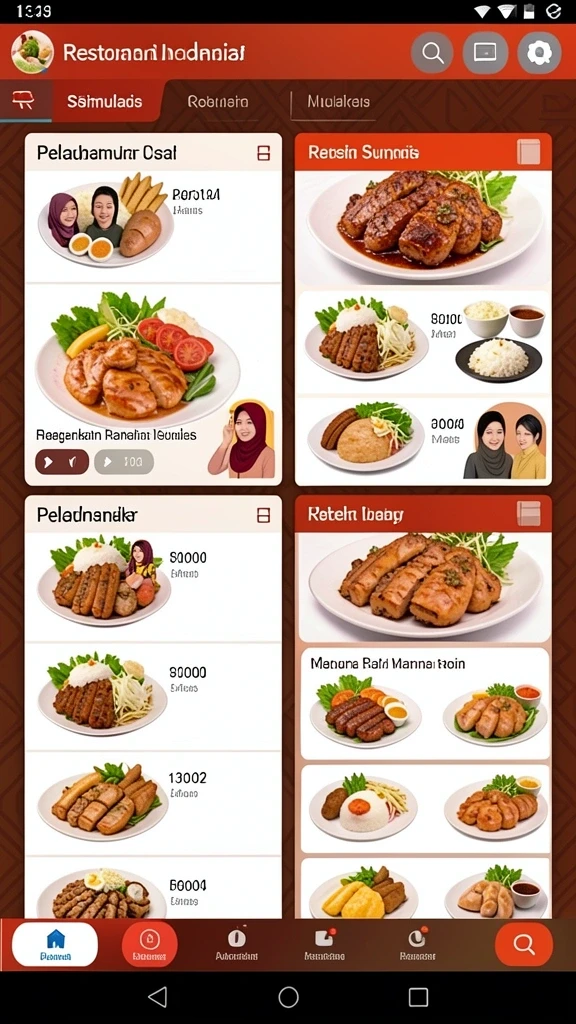Tap the screen icon in the app bar
The image size is (576, 1024).
[x=485, y=52]
